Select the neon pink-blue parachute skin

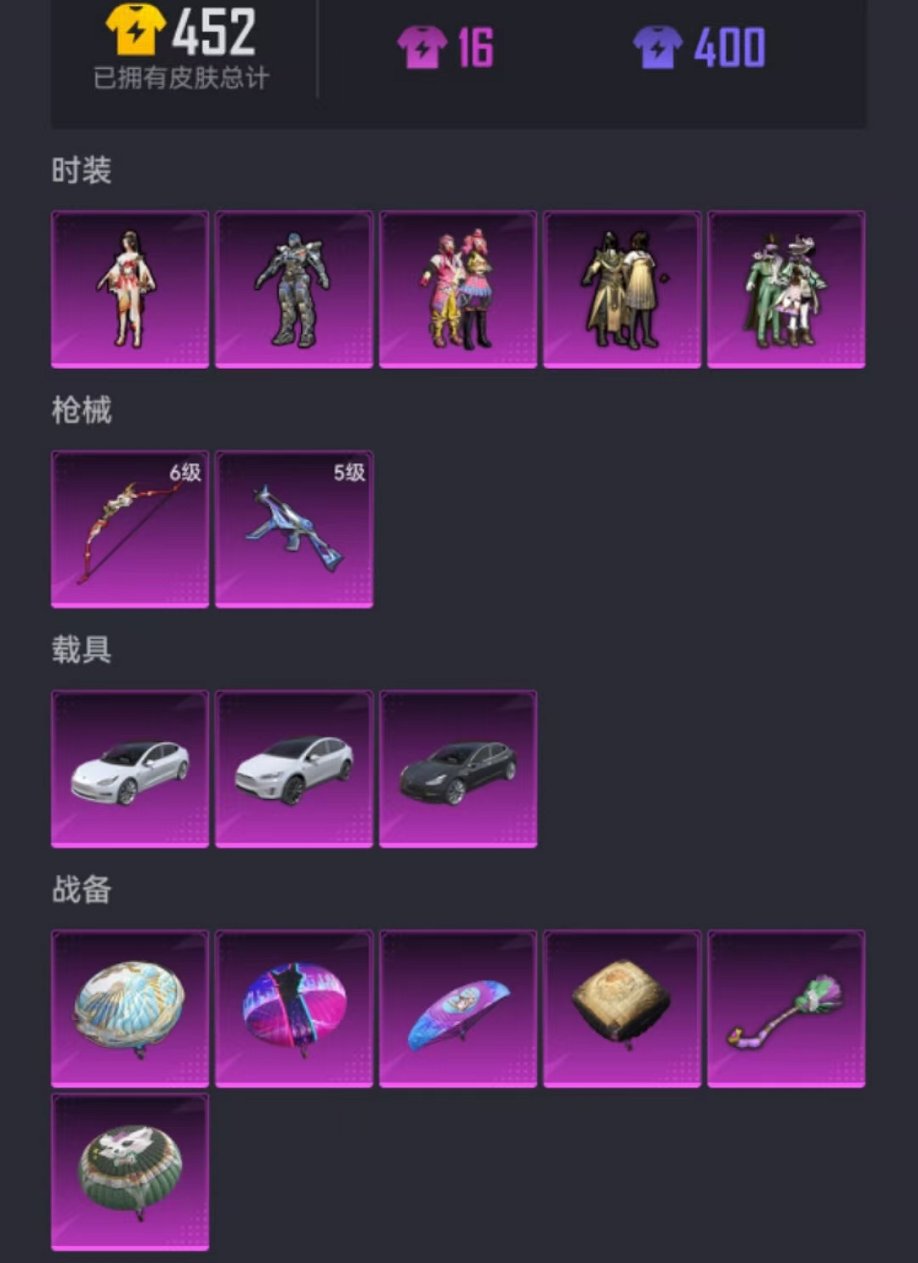(x=294, y=1008)
